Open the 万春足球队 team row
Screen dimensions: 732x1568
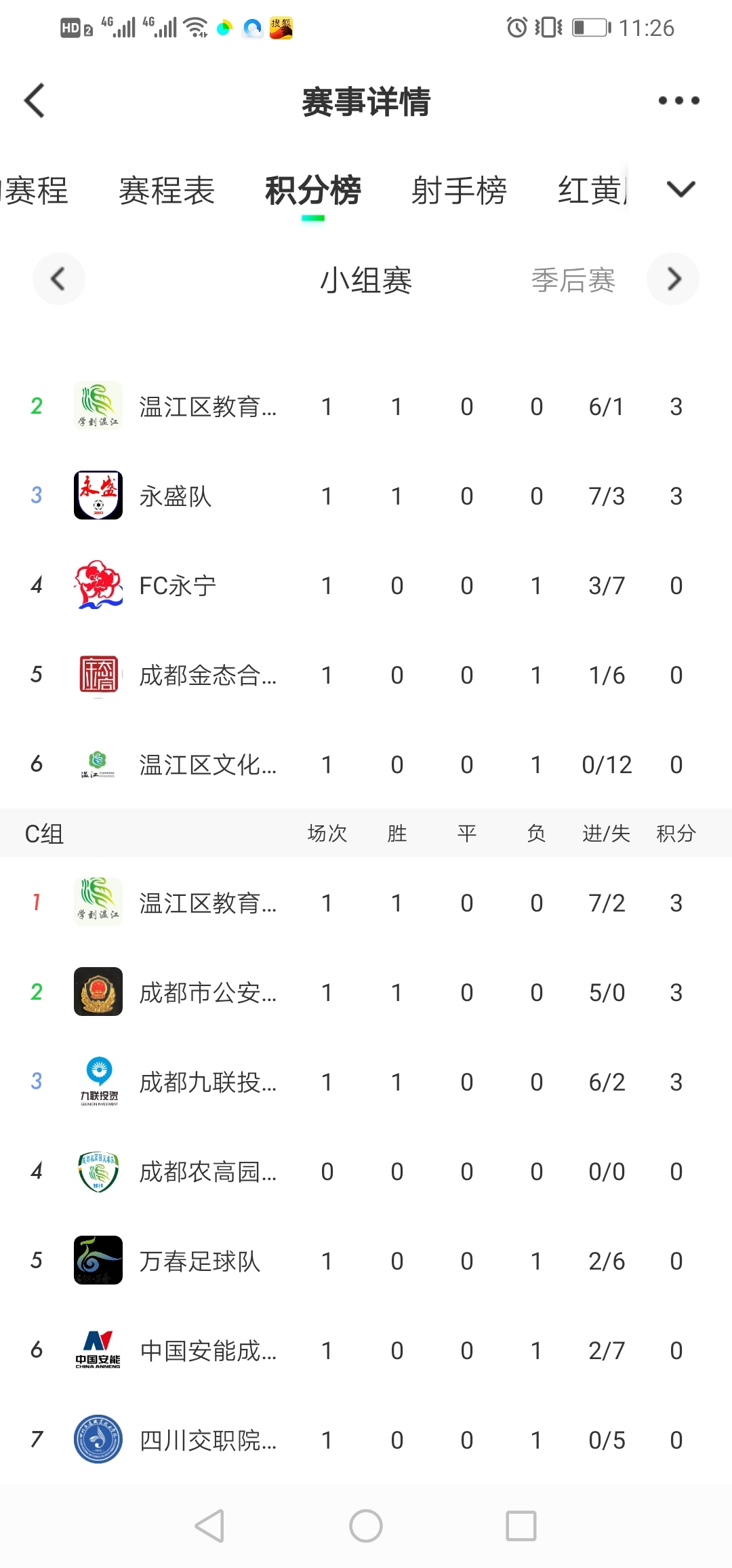pos(366,1261)
